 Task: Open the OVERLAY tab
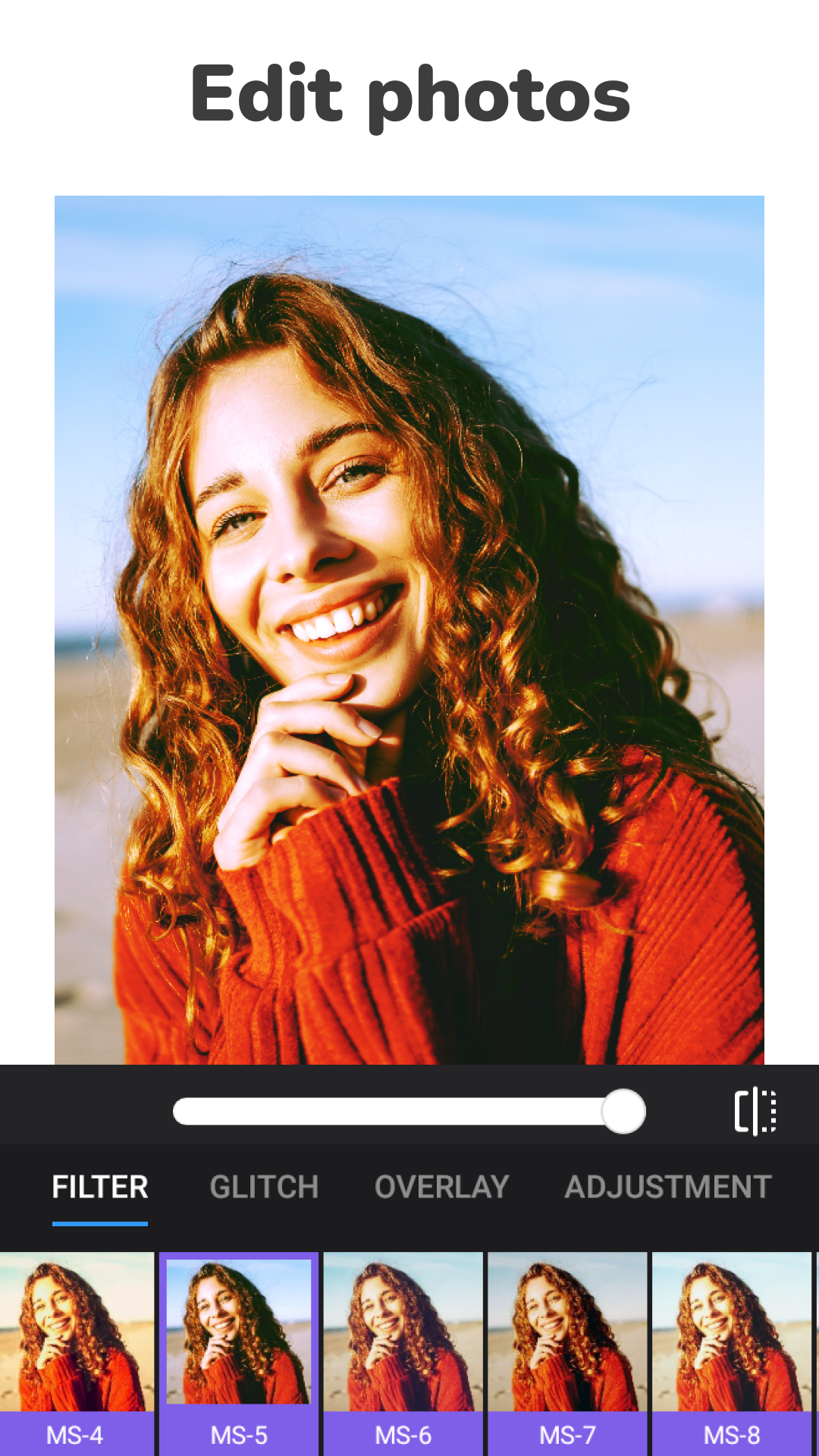coord(441,1188)
